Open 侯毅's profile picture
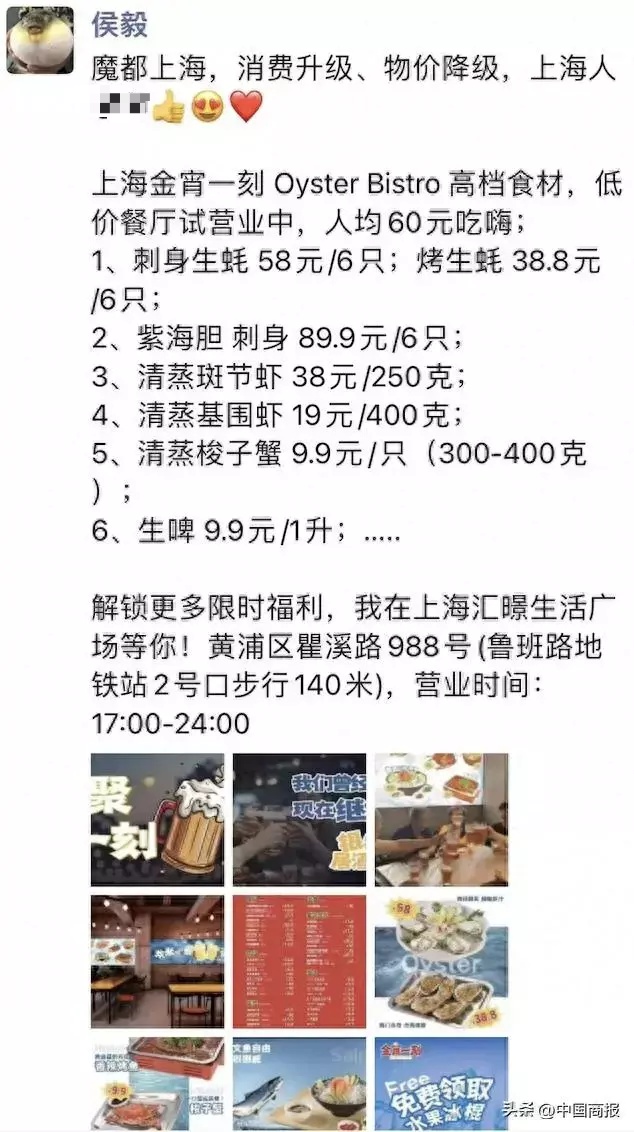634x1132 pixels. (40, 41)
